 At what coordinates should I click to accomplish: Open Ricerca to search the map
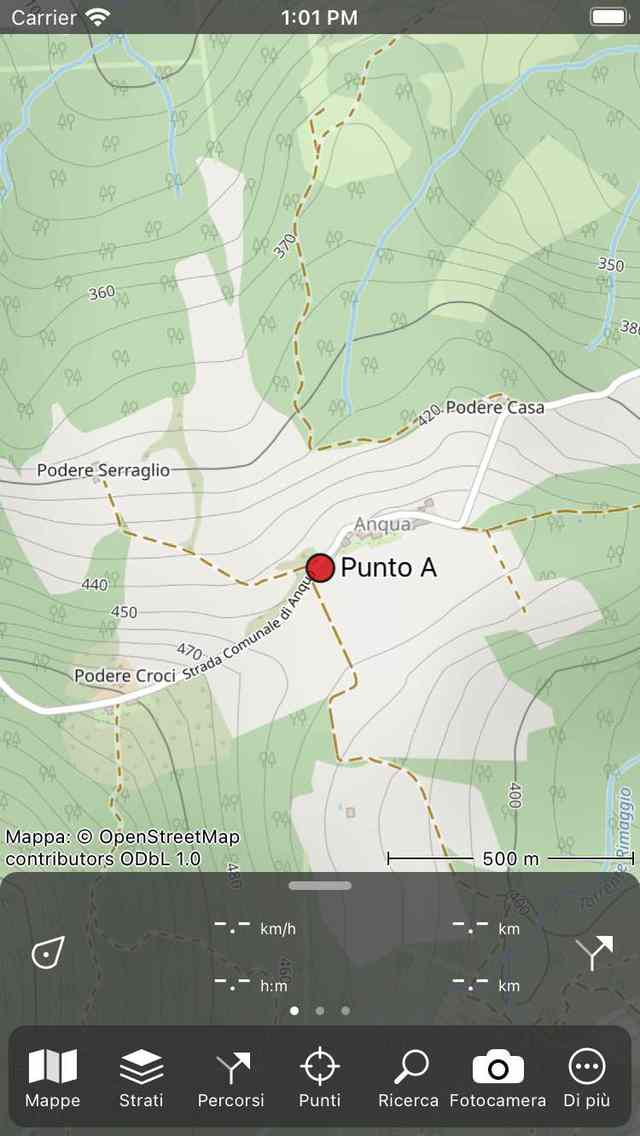(x=408, y=1078)
